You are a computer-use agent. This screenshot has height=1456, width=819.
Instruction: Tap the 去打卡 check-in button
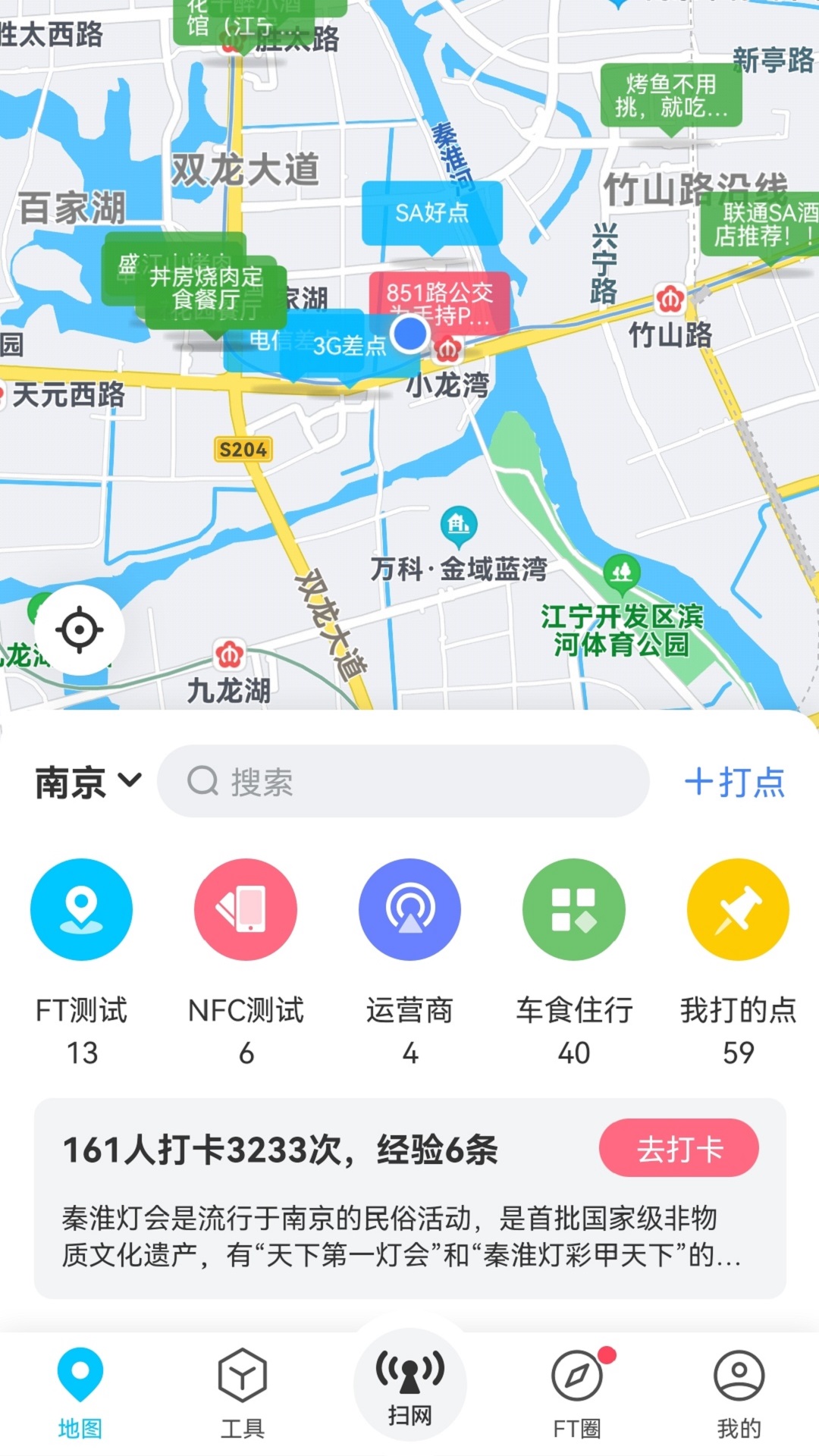679,1149
